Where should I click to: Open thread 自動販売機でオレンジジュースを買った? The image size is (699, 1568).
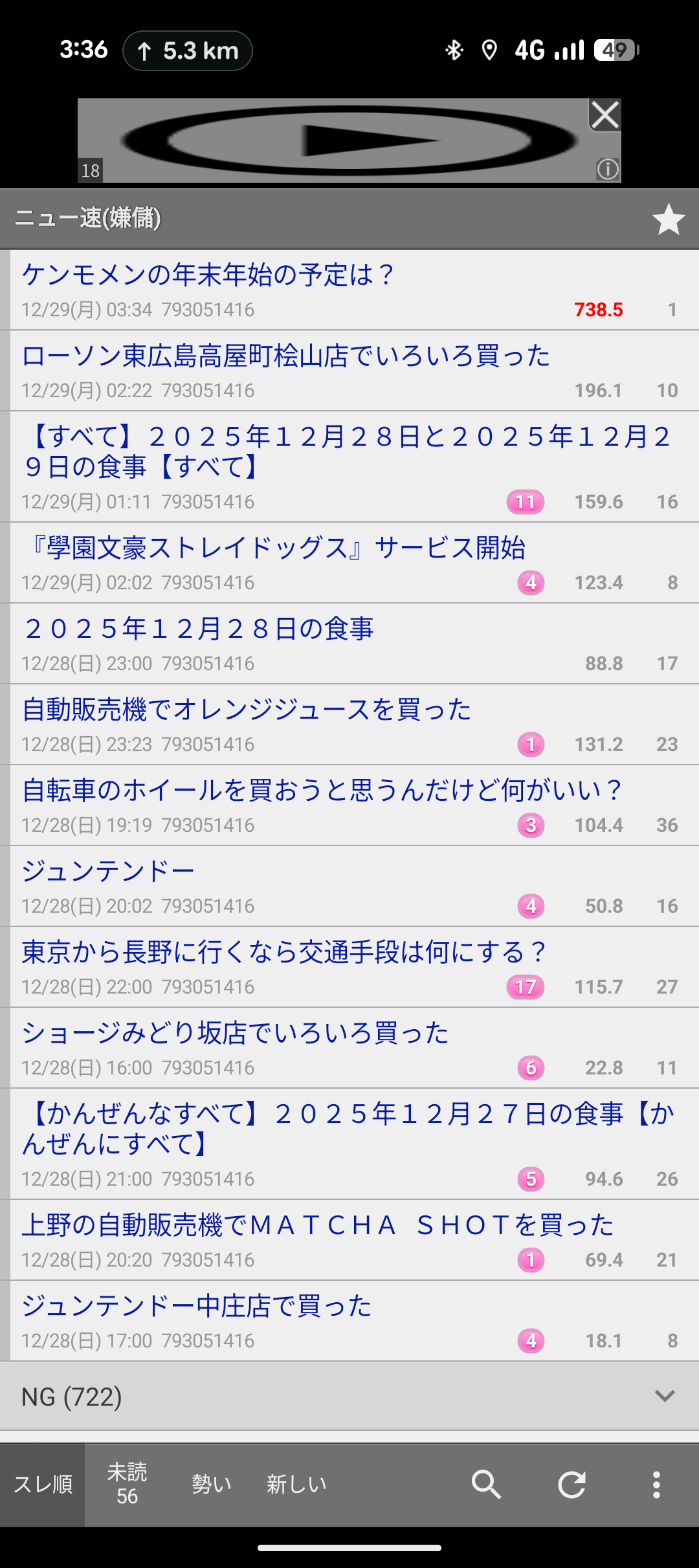pos(247,710)
